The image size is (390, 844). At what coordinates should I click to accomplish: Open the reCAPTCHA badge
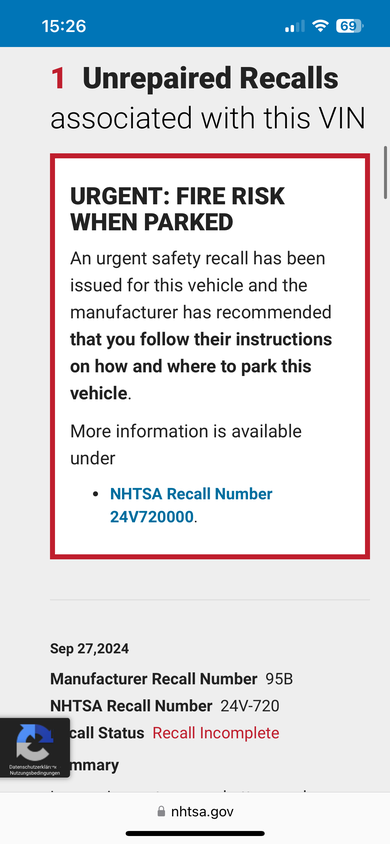coord(34,747)
